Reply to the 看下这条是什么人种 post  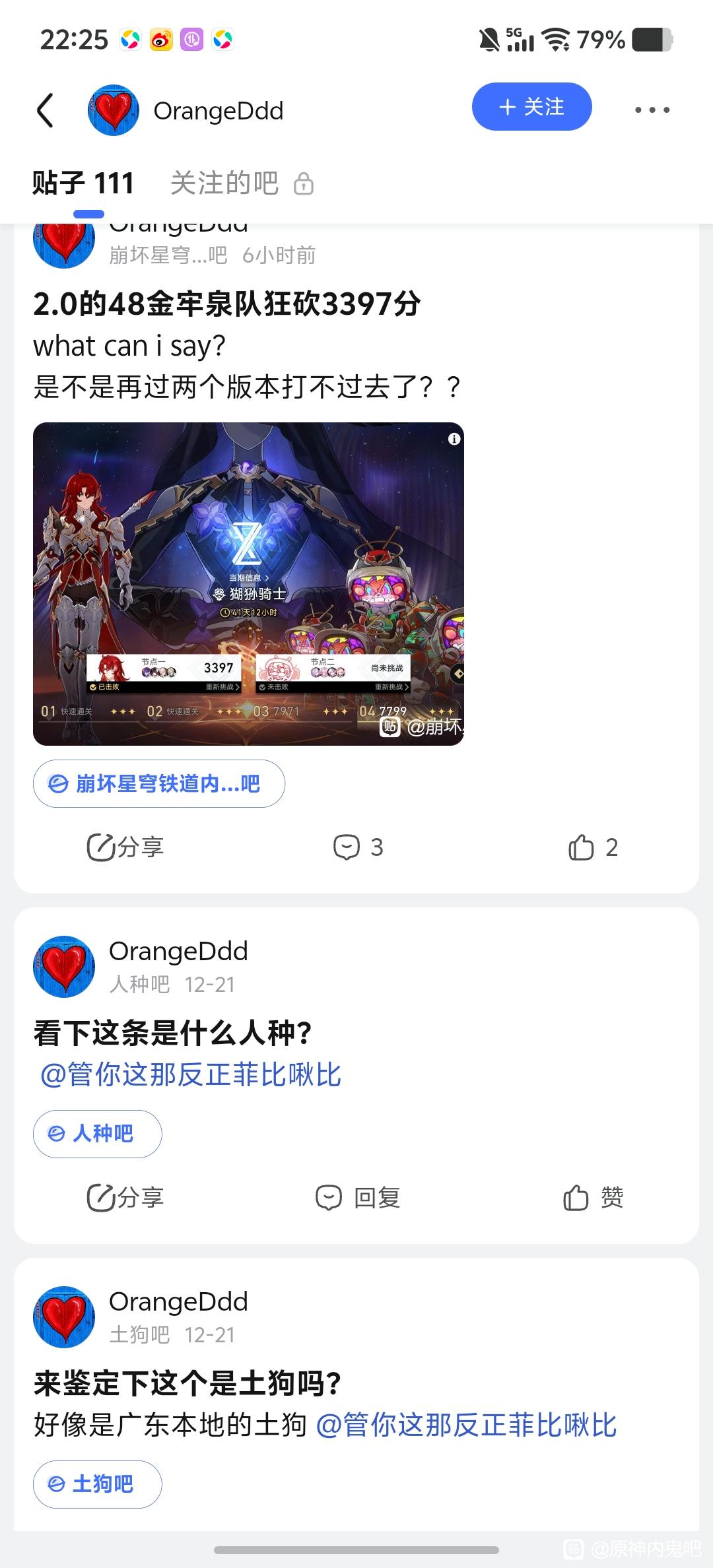(x=358, y=1197)
